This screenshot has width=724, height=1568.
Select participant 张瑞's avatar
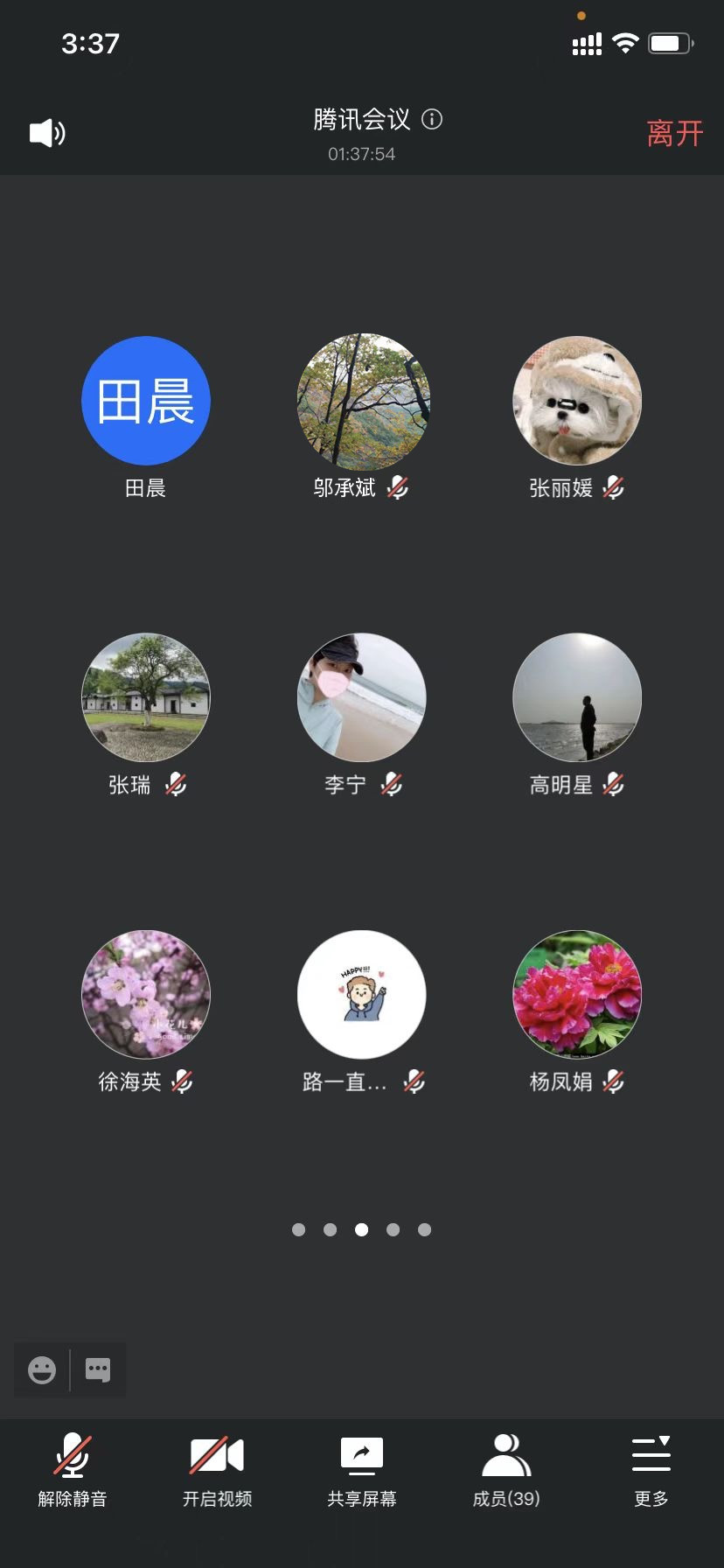[146, 697]
